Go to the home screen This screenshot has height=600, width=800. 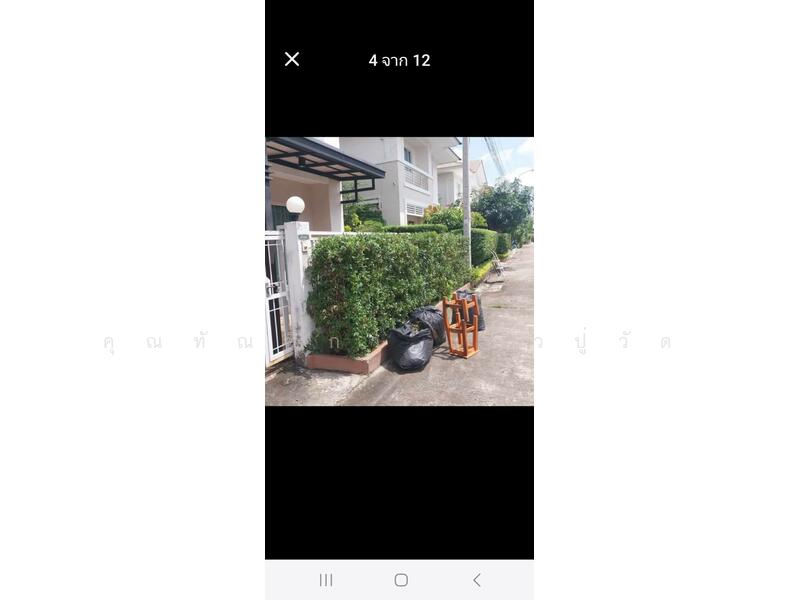(401, 580)
